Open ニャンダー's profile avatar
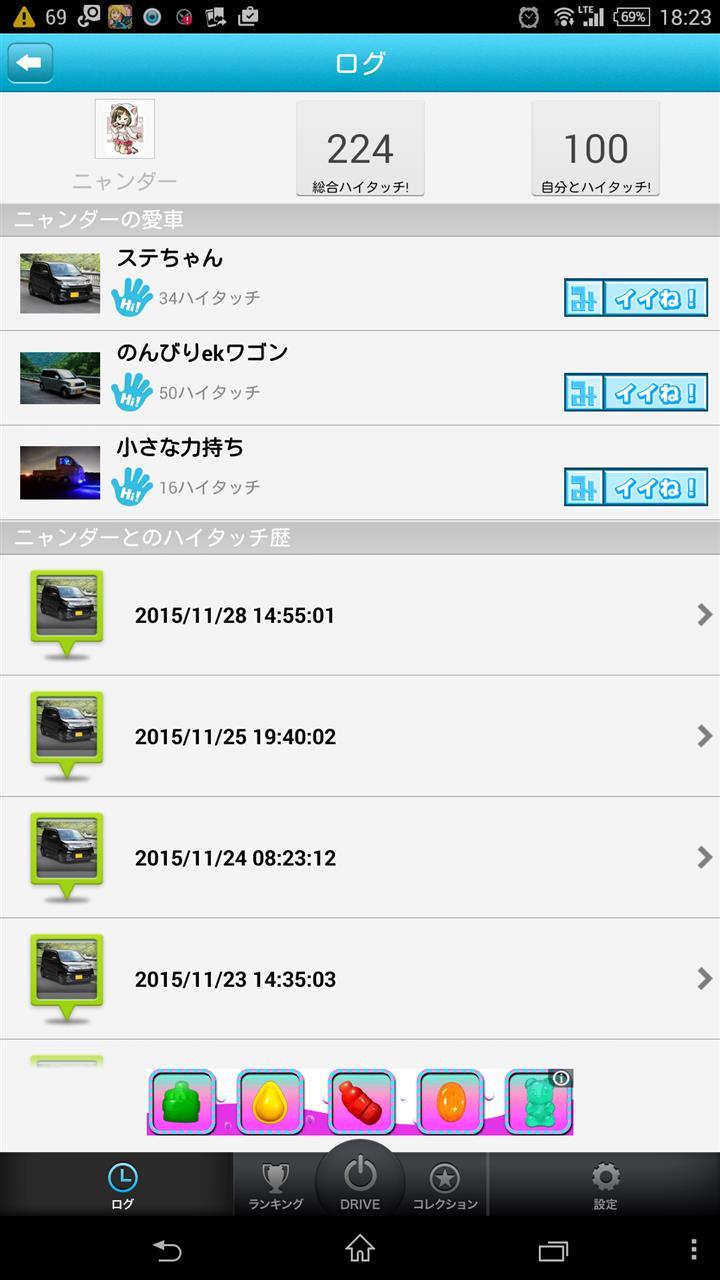 (124, 129)
